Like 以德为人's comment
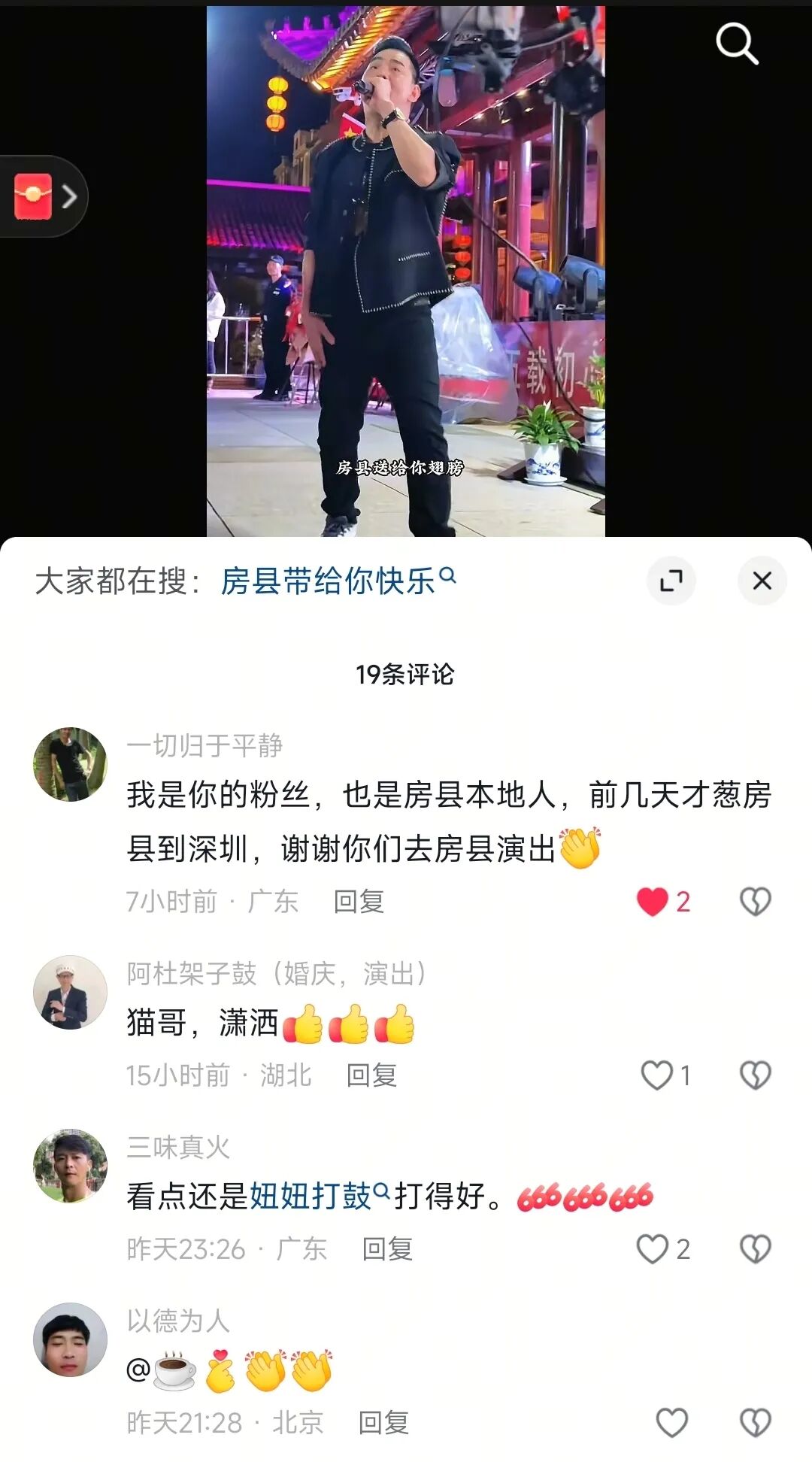 click(671, 1422)
